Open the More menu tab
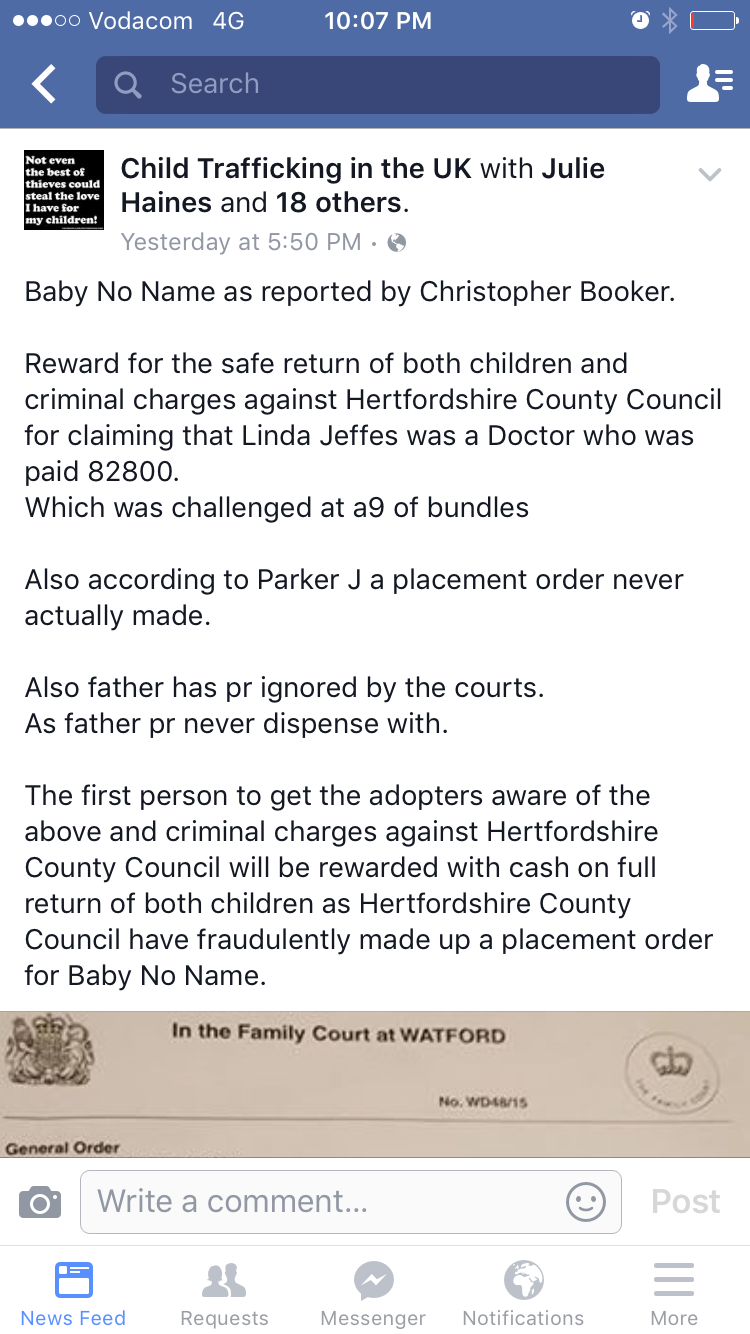The image size is (750, 1334). [674, 1293]
